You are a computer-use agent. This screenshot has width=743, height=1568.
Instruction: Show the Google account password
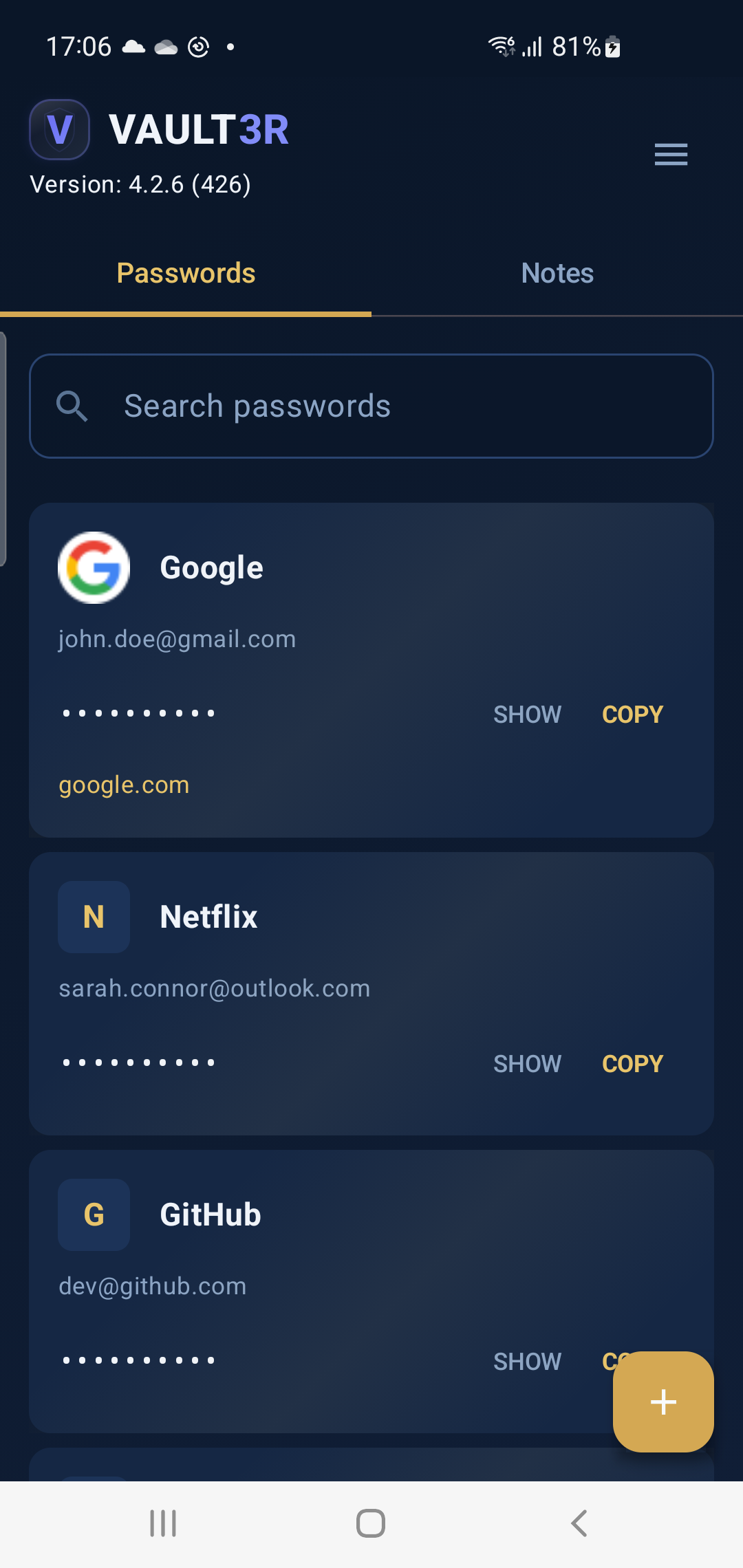(x=527, y=714)
